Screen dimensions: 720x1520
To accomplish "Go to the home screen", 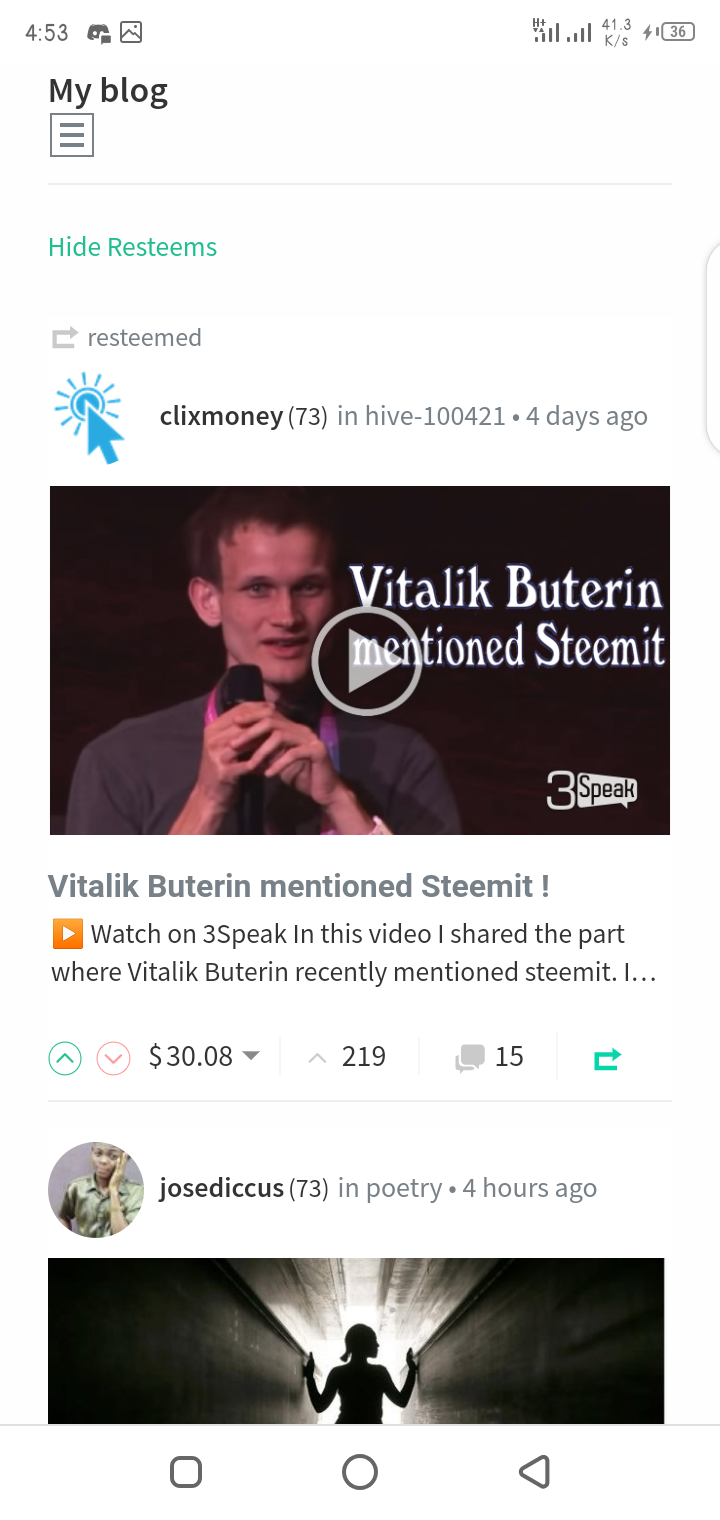I will tap(360, 1471).
